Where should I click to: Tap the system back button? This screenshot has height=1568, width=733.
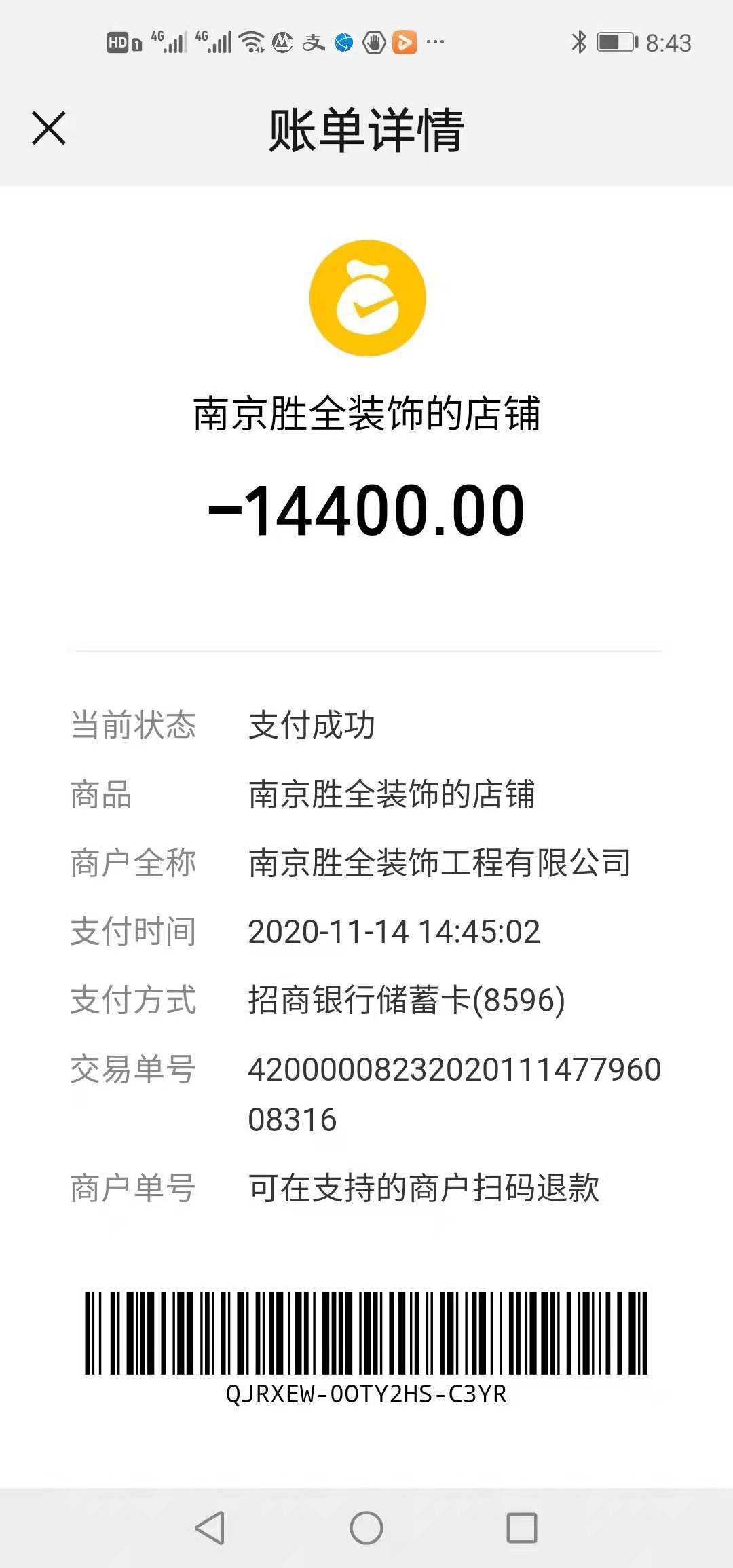[210, 1528]
